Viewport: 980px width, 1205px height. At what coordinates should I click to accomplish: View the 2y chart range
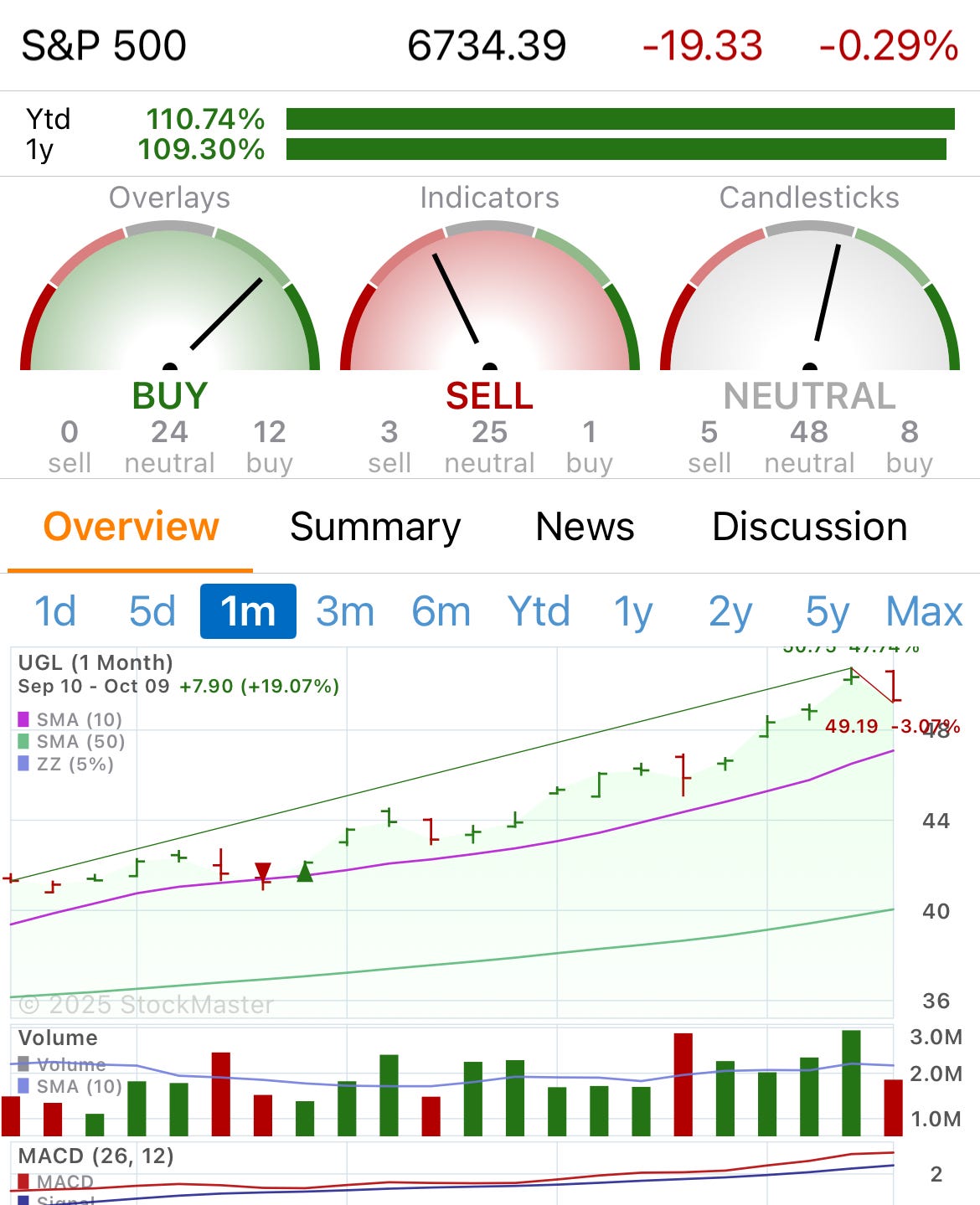point(730,611)
